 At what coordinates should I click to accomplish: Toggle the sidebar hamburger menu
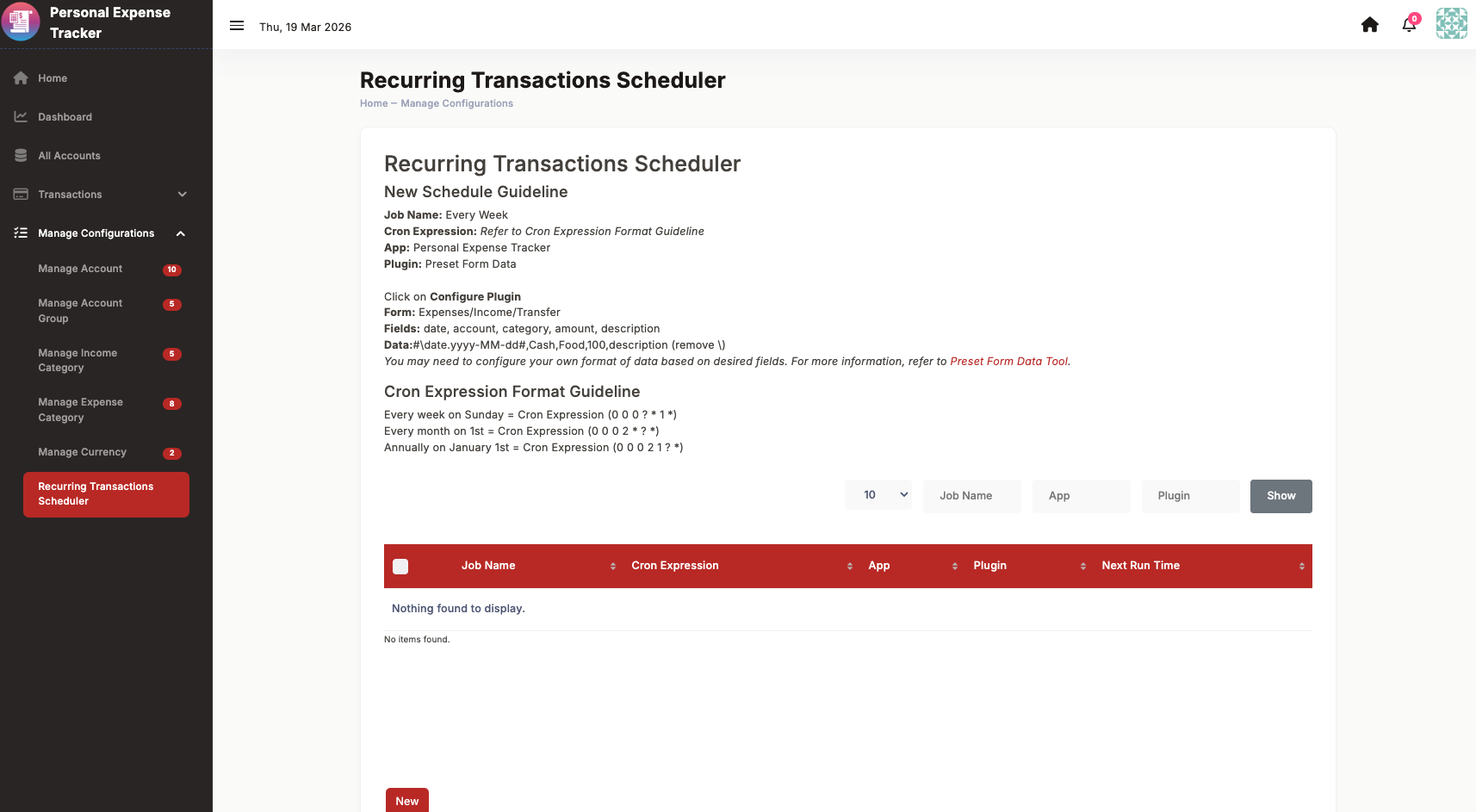(237, 26)
